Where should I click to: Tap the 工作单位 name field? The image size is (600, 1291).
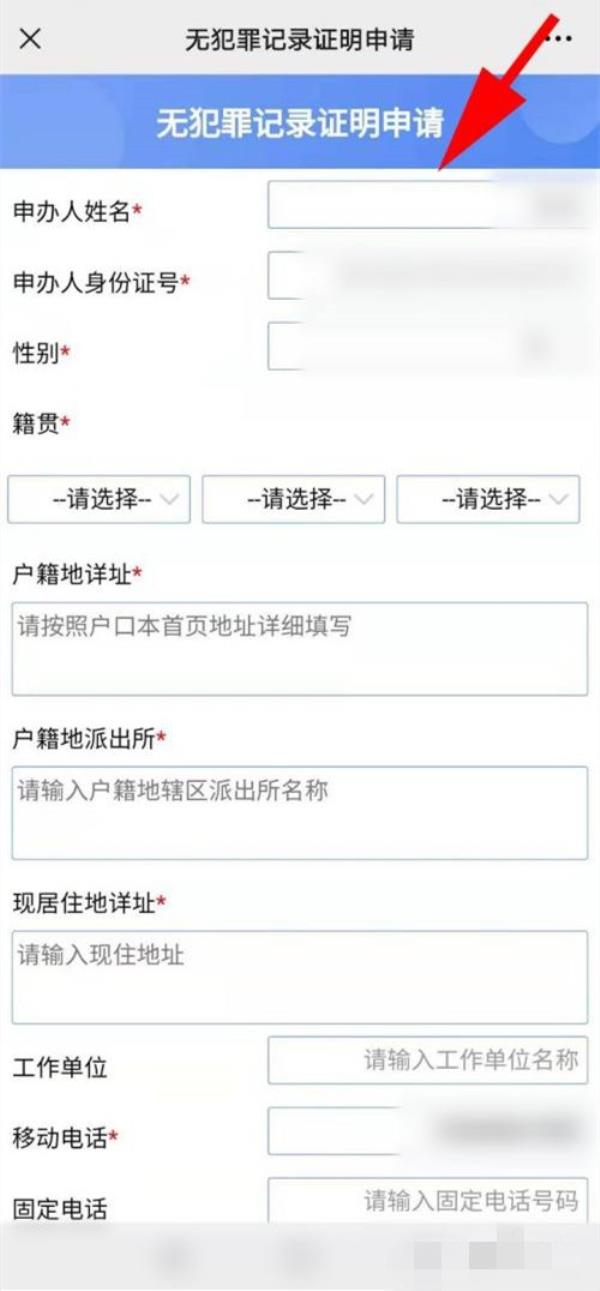click(428, 1061)
